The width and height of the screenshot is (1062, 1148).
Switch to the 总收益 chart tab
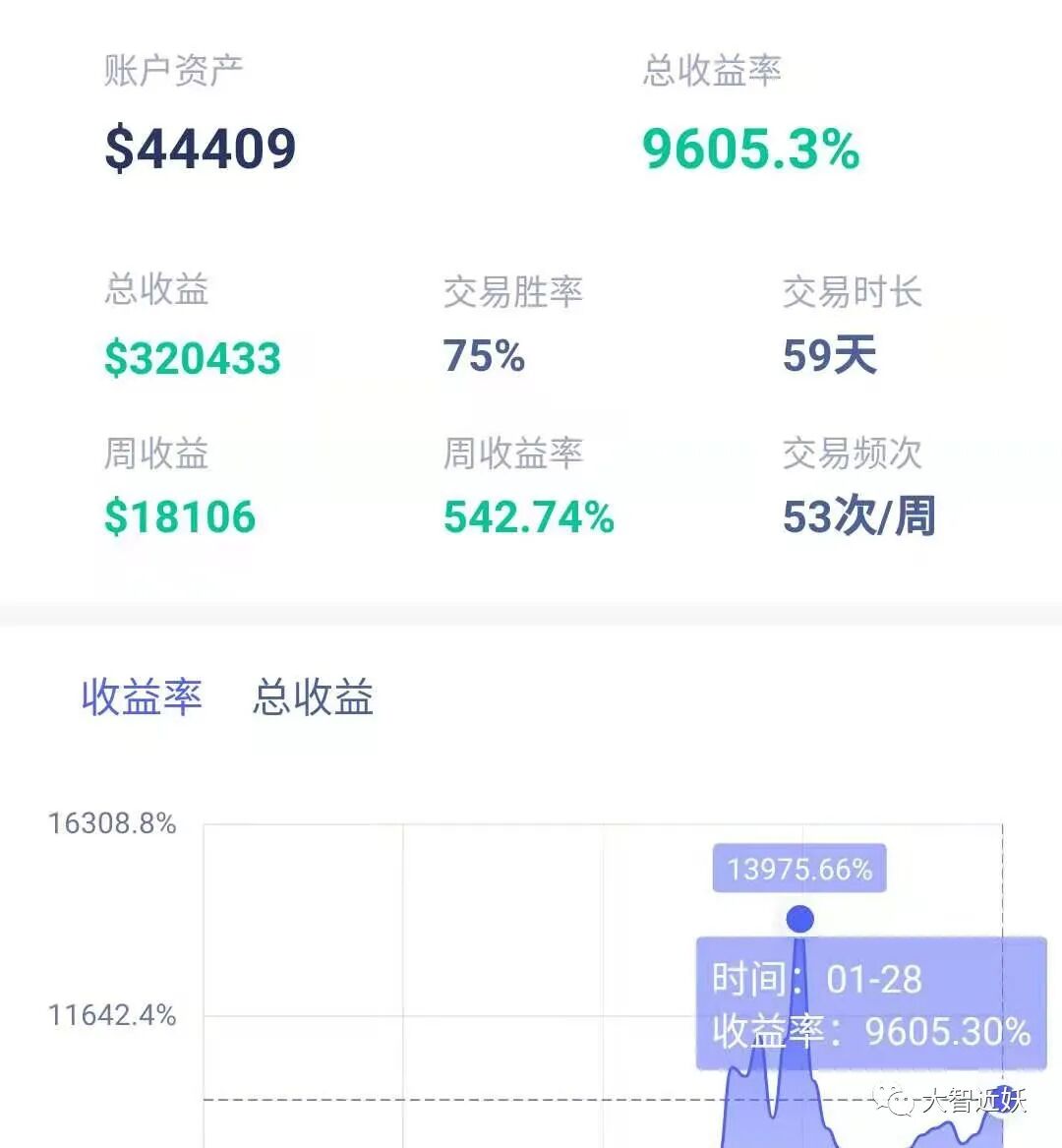coord(314,696)
